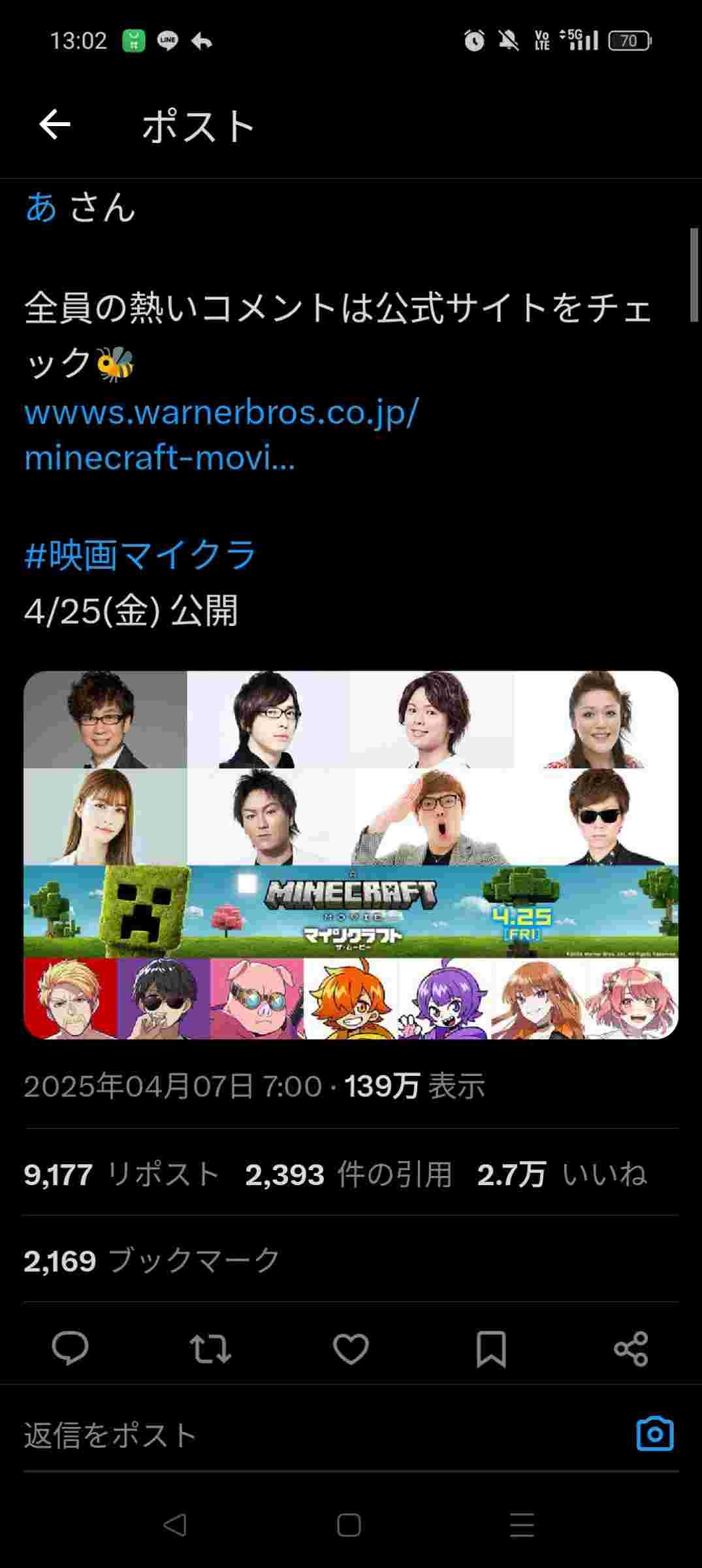The image size is (702, 1568).
Task: Attach a photo with the camera icon
Action: (655, 1434)
